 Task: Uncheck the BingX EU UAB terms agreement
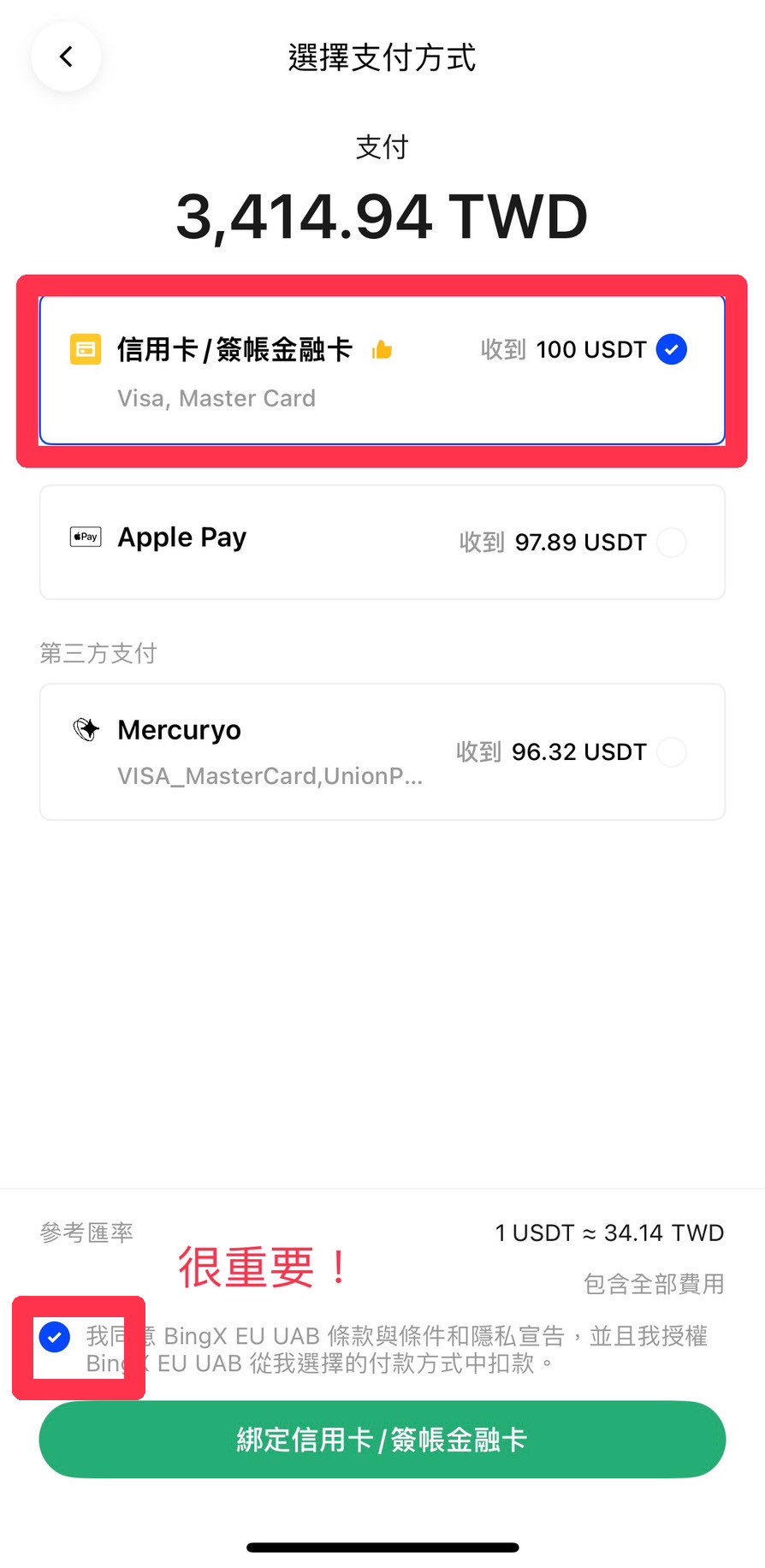click(55, 1336)
